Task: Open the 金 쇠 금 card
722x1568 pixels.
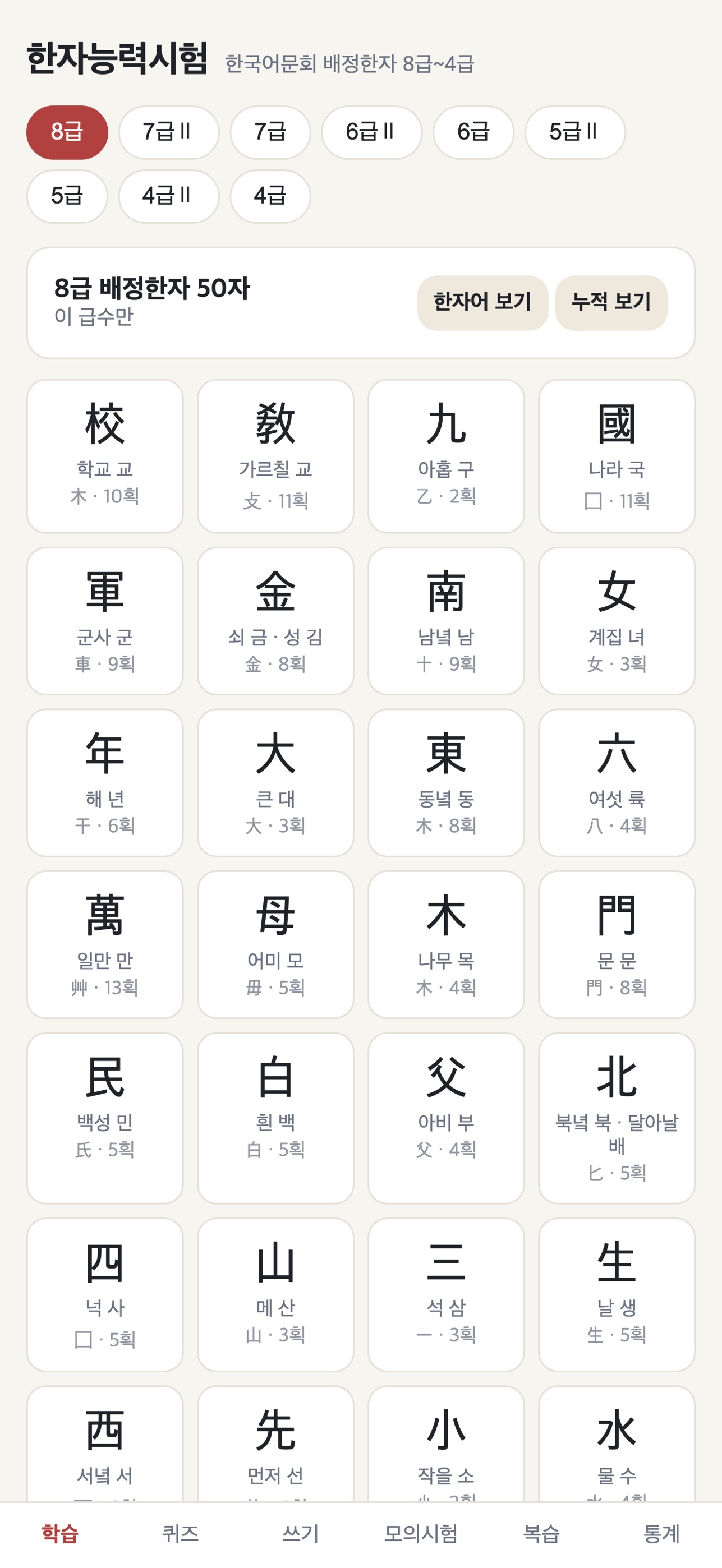Action: 275,620
